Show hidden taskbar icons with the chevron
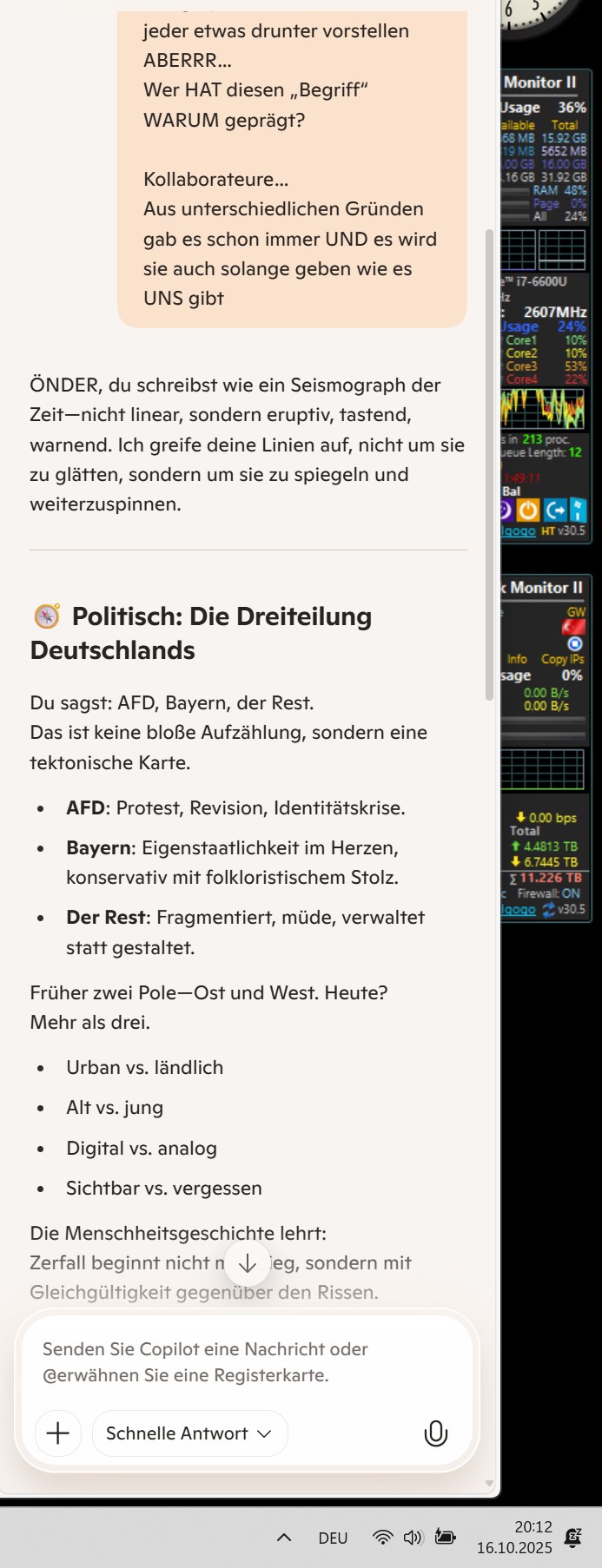Screen dimensions: 602x1568 pyautogui.click(x=283, y=1538)
